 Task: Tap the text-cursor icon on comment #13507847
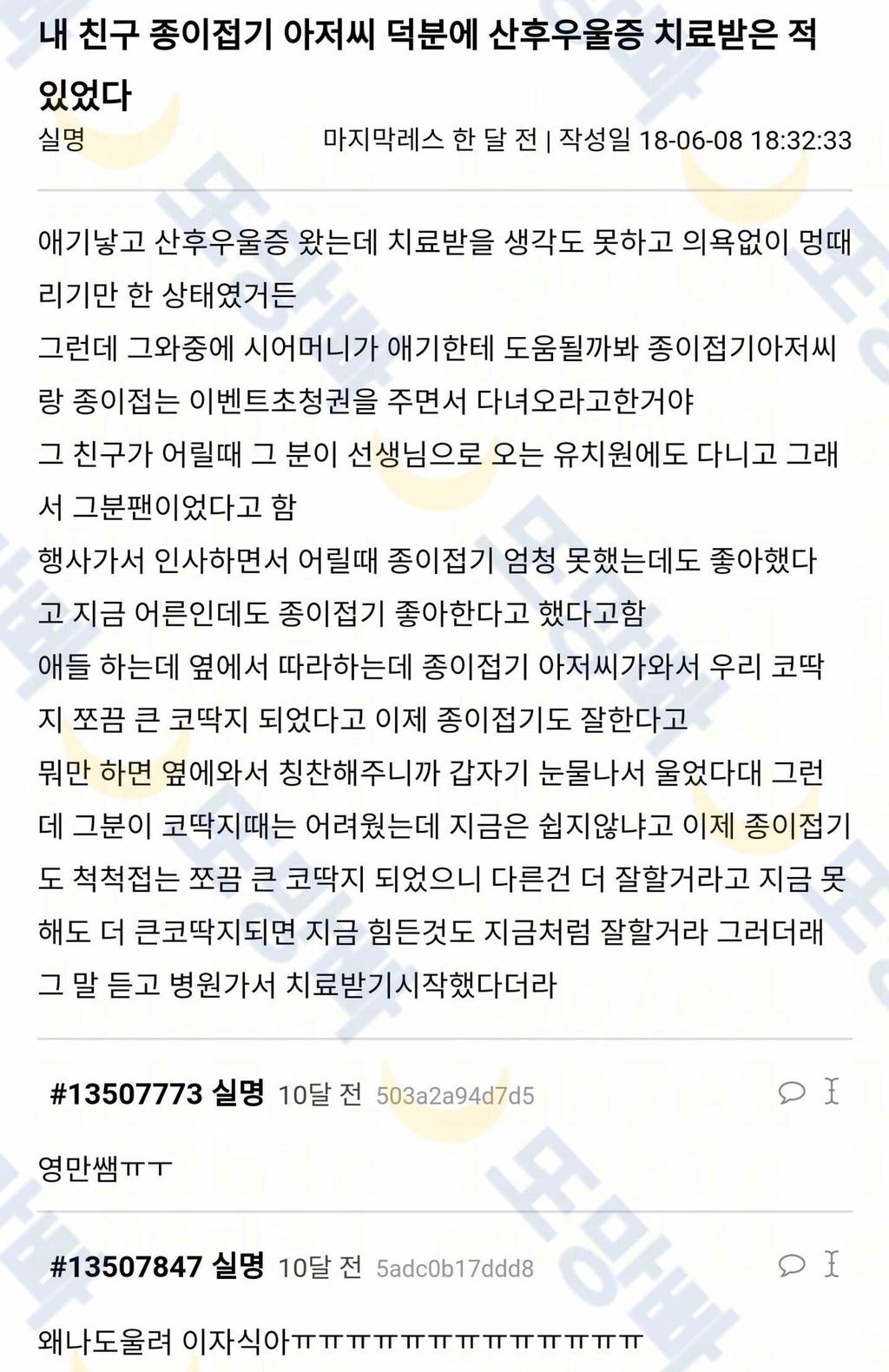click(832, 1263)
